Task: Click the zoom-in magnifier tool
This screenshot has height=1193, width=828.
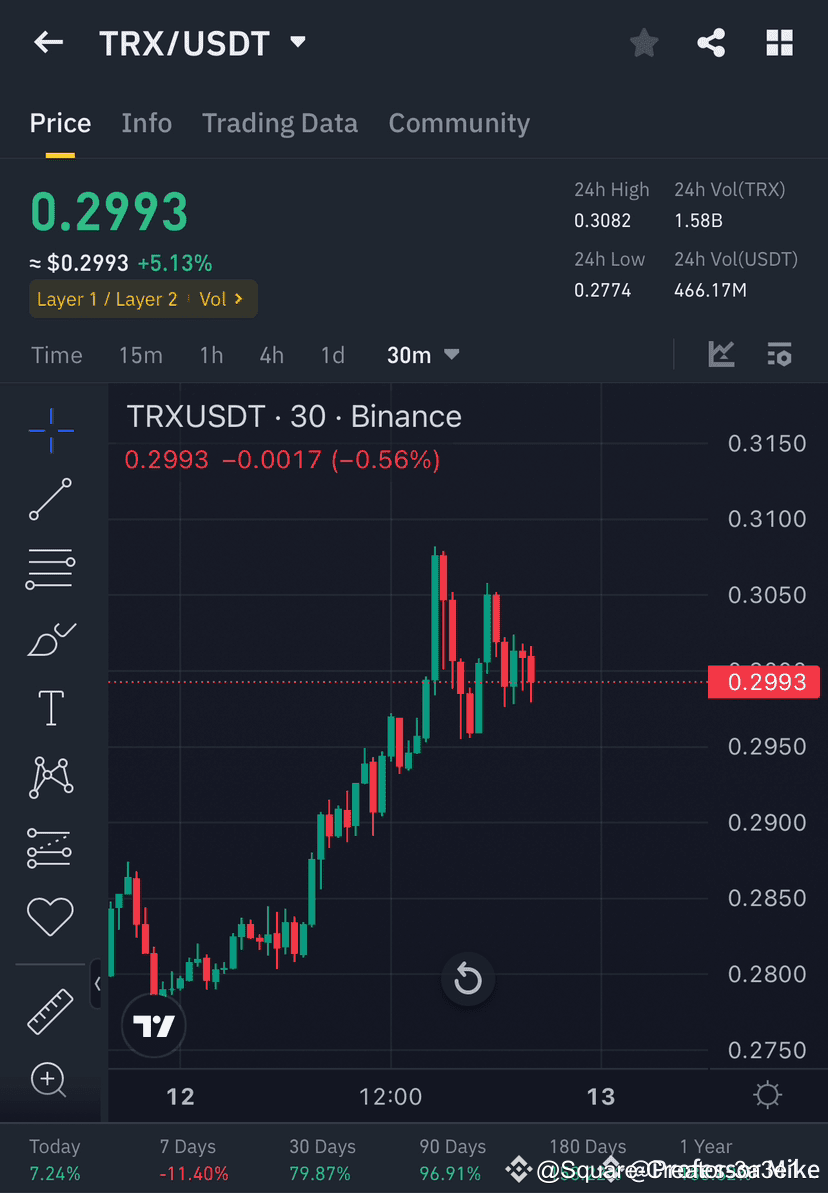Action: [x=50, y=1080]
